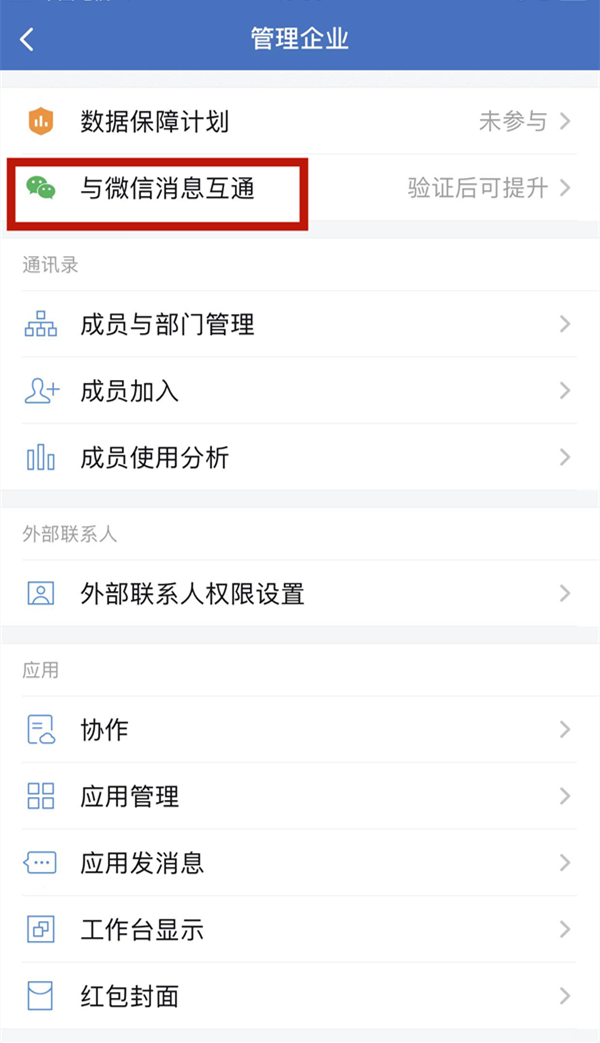The image size is (600, 1043).
Task: Open 外部联系人权限设置
Action: (x=299, y=594)
